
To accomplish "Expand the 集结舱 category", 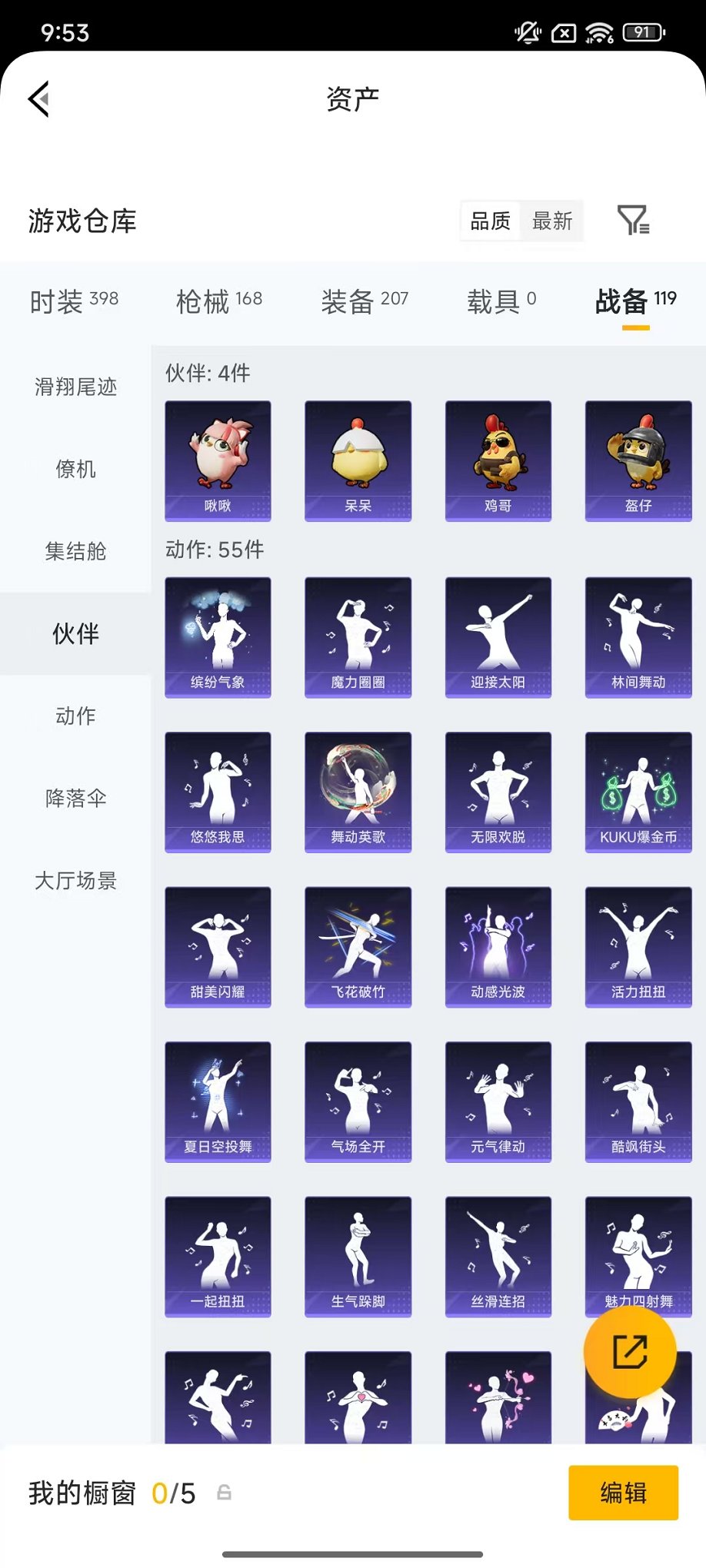I will 75,552.
